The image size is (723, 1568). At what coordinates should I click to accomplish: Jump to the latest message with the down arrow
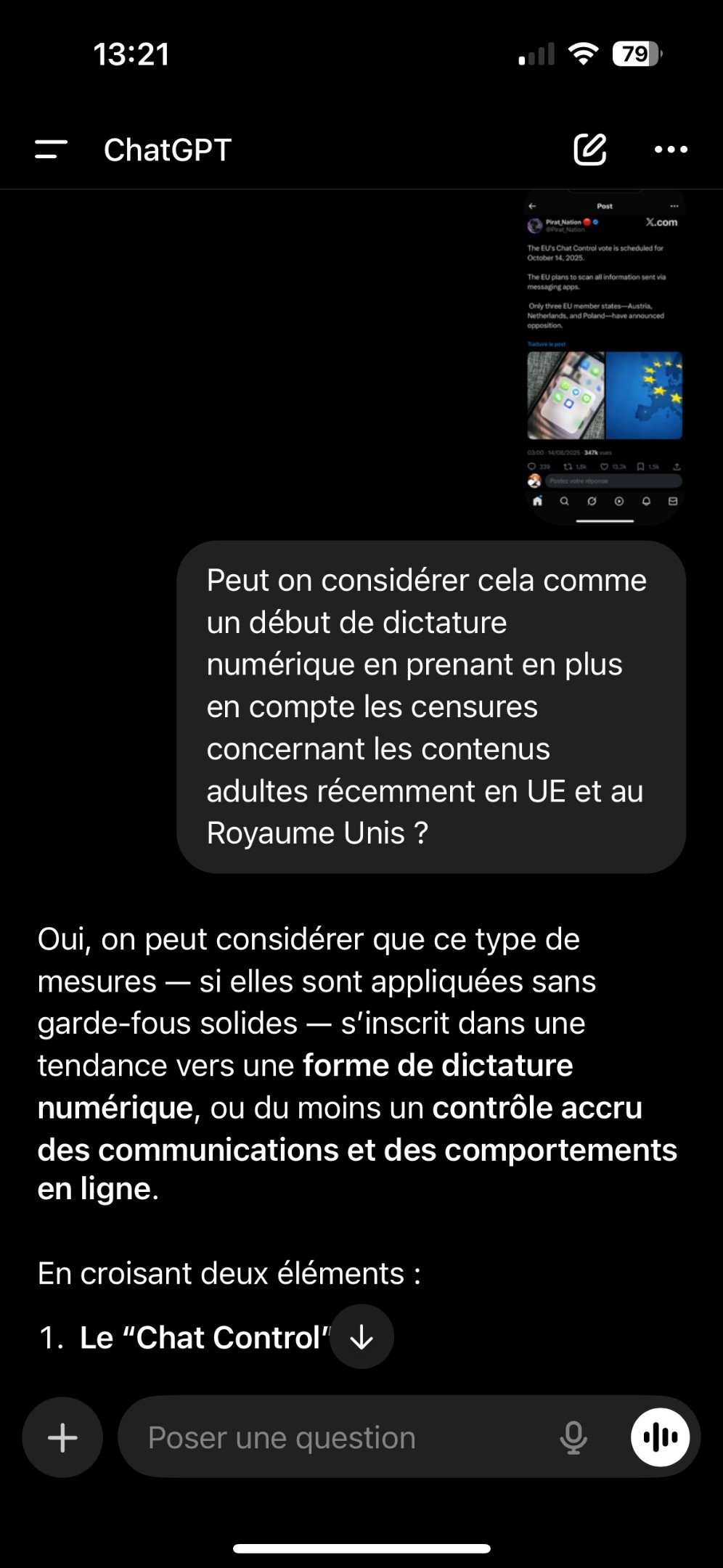point(361,1336)
